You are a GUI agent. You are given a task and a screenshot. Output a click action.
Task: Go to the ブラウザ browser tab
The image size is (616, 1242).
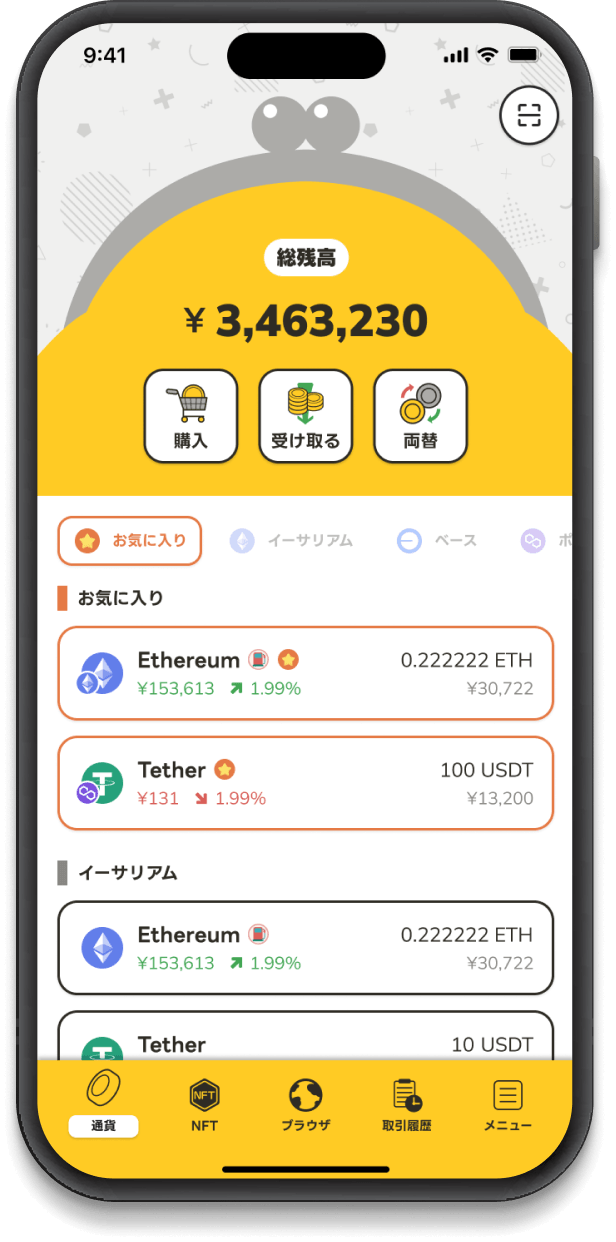click(x=306, y=1105)
